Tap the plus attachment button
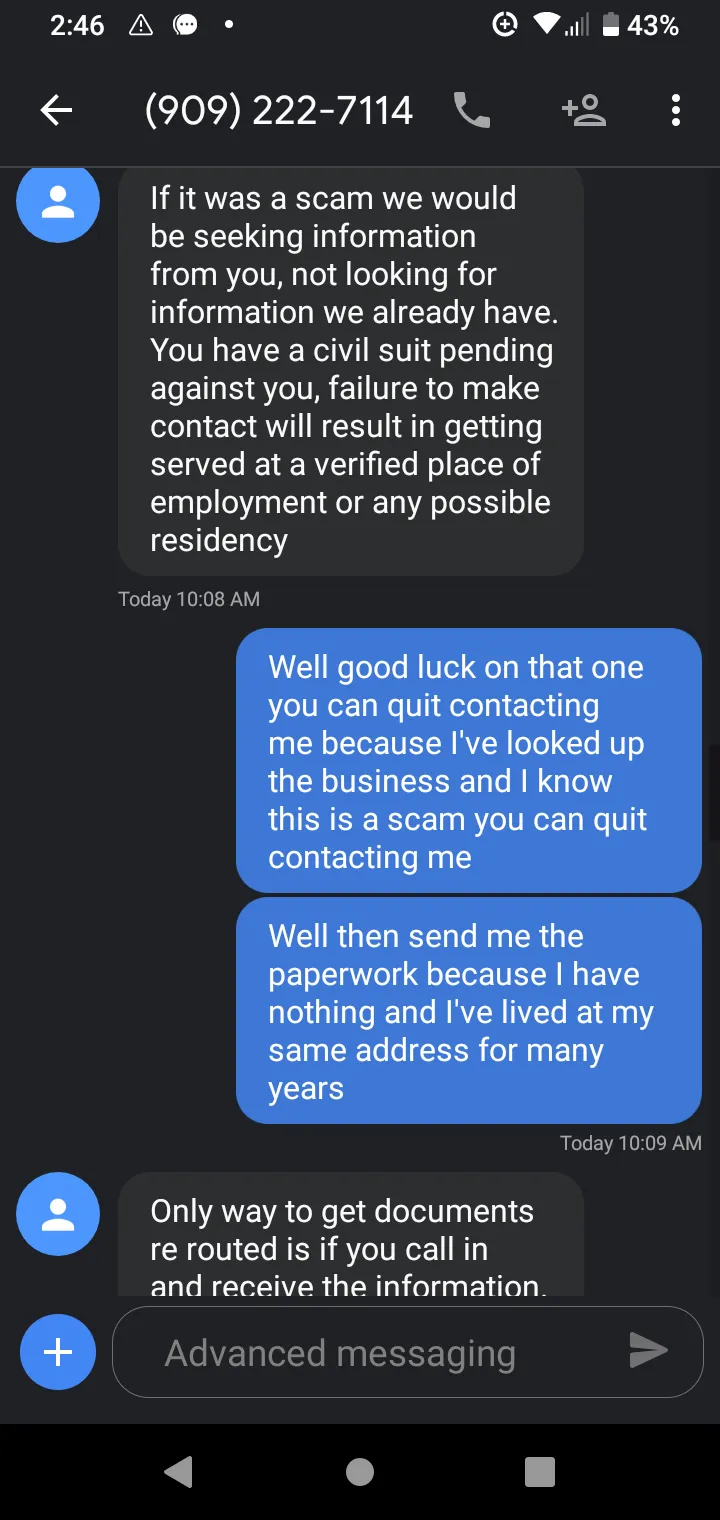 (x=58, y=1352)
